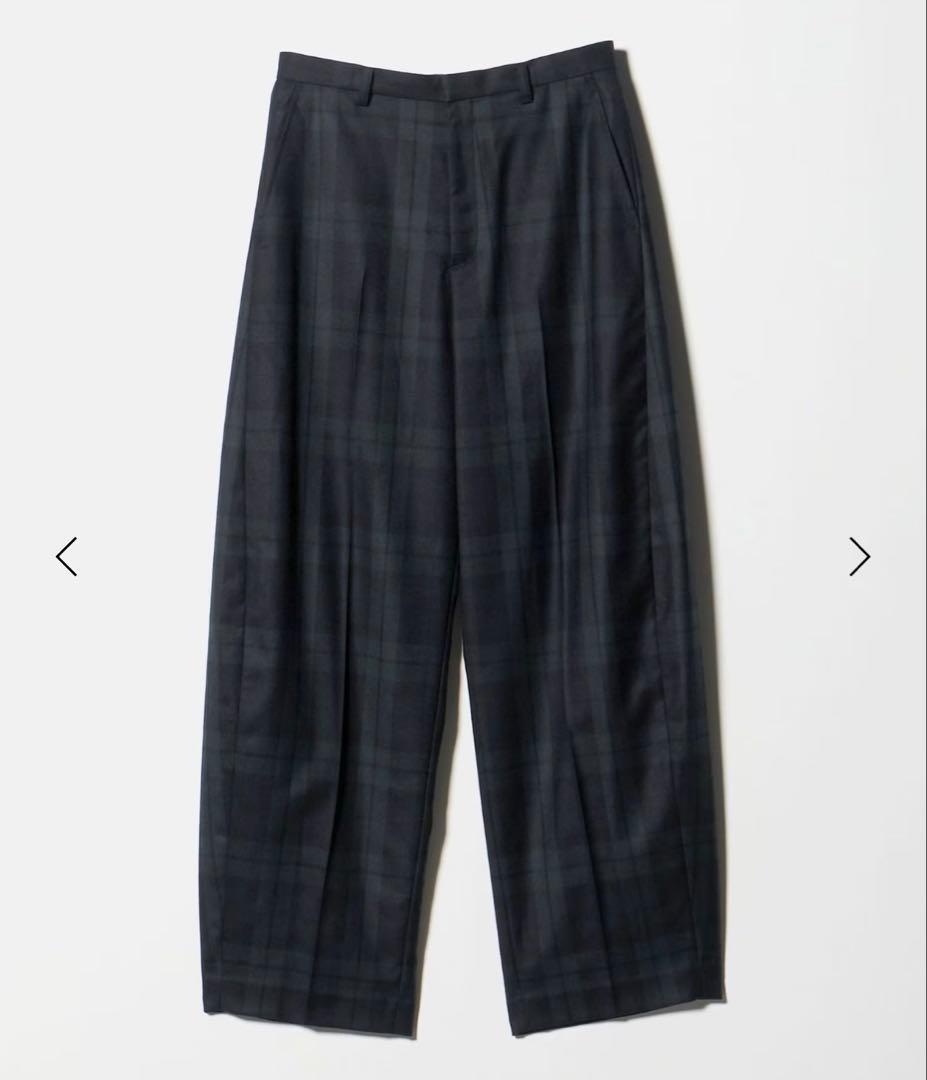Go to the next product image

click(859, 557)
